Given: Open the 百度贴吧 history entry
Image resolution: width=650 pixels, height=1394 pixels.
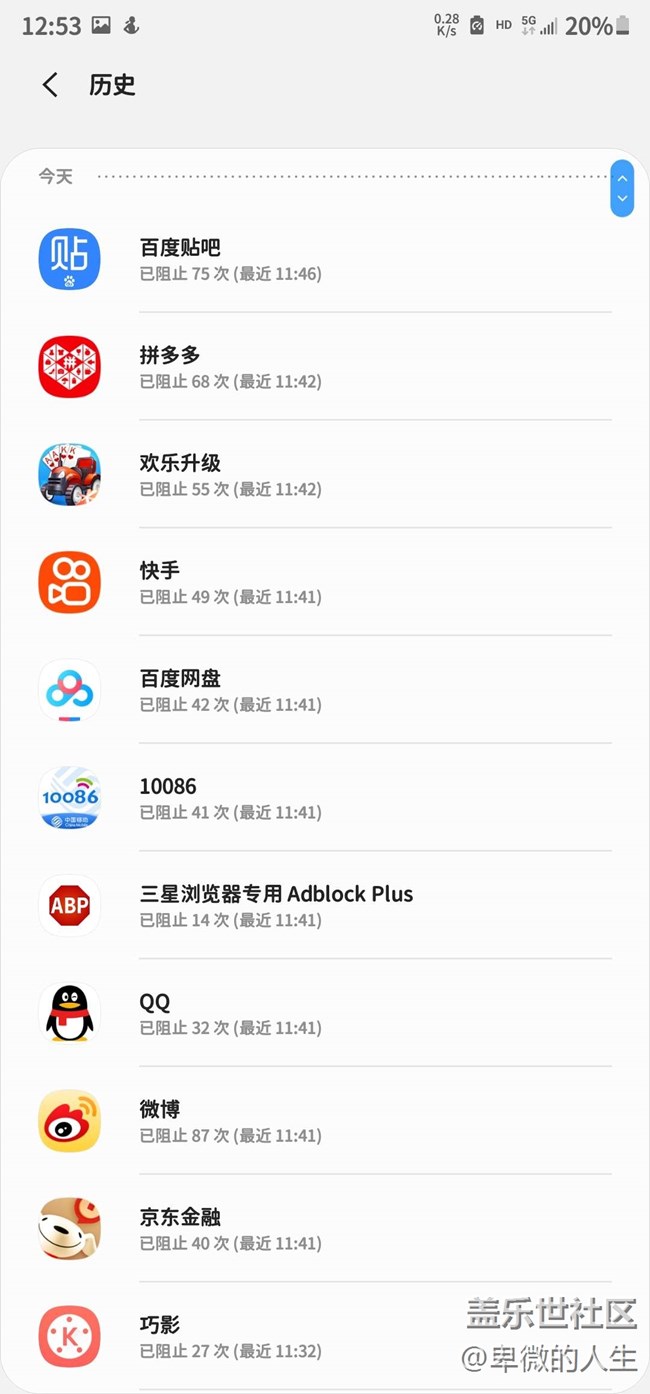Looking at the screenshot, I should pyautogui.click(x=325, y=259).
